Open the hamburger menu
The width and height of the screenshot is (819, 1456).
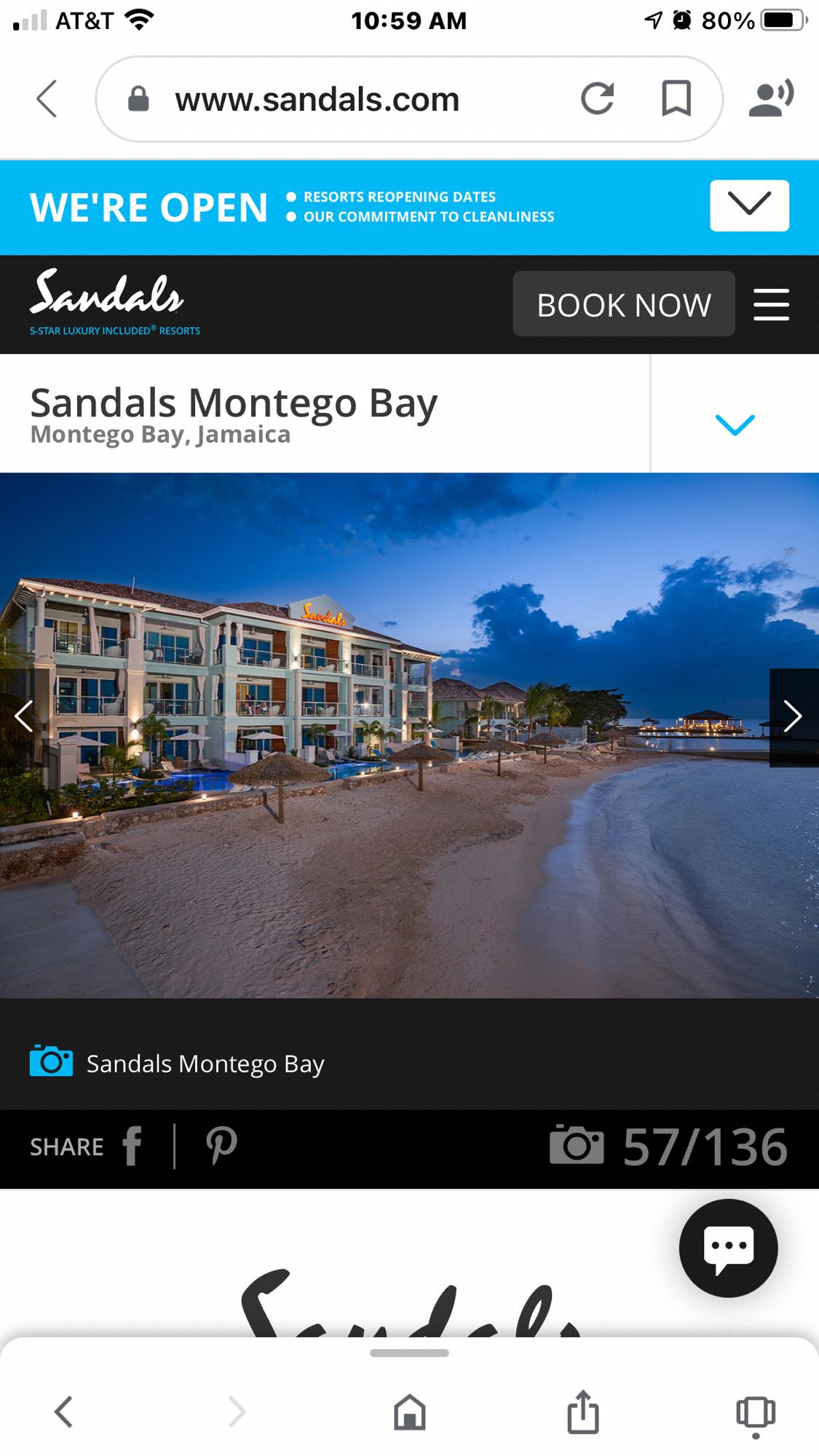pos(771,304)
